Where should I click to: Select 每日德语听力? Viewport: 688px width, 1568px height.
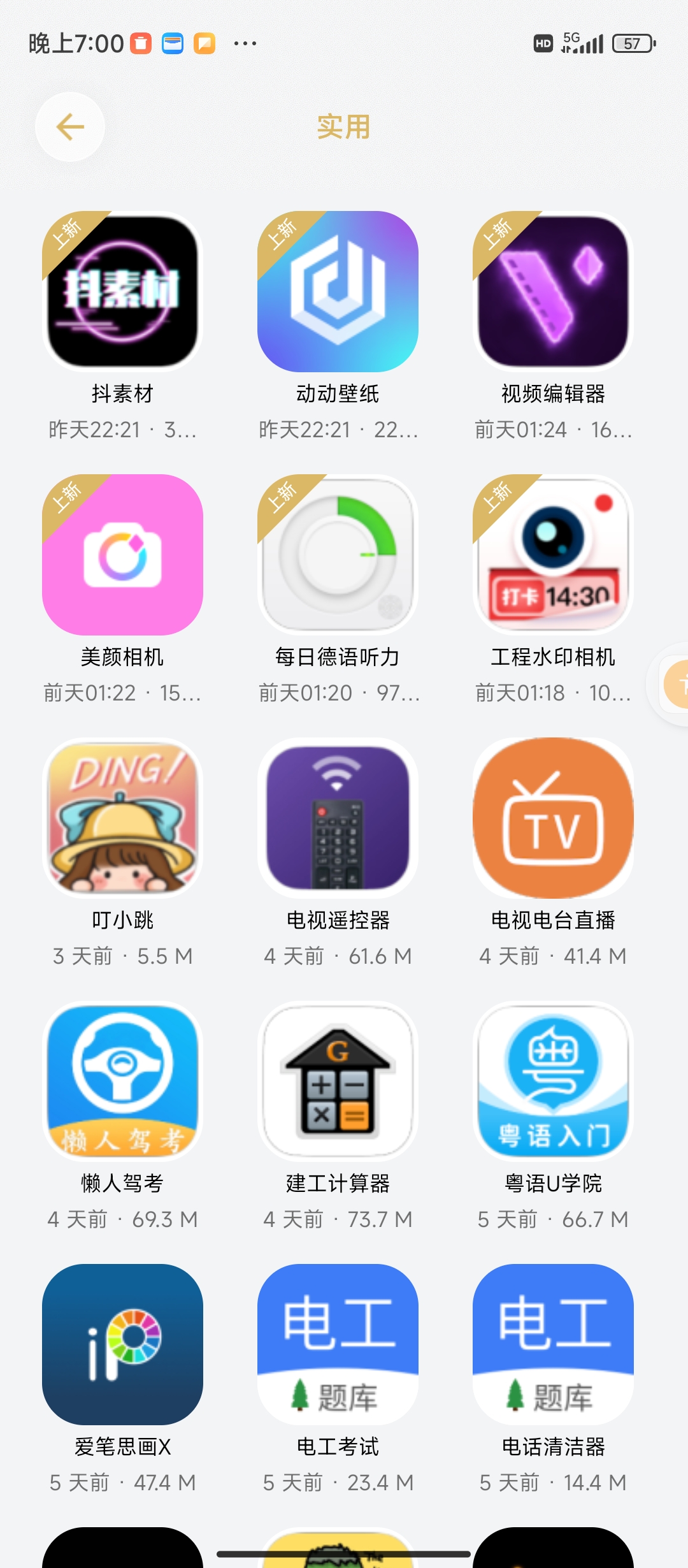point(338,555)
